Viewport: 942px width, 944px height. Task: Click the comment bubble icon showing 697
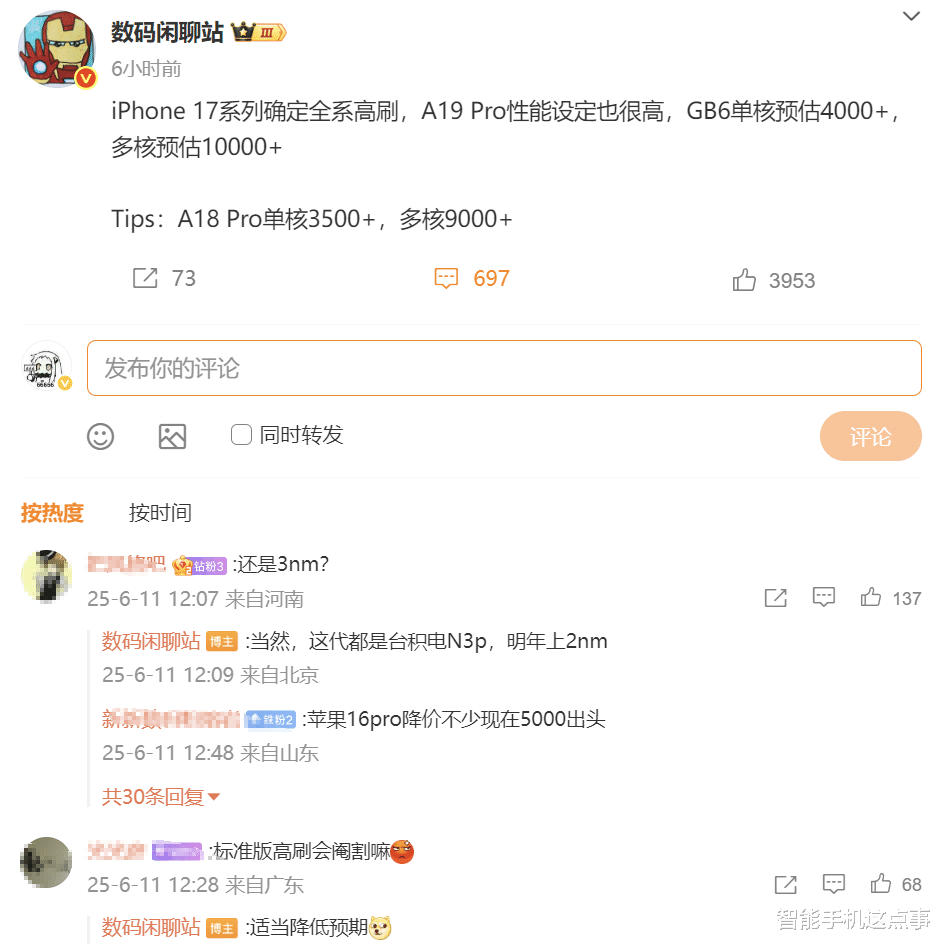click(x=446, y=278)
